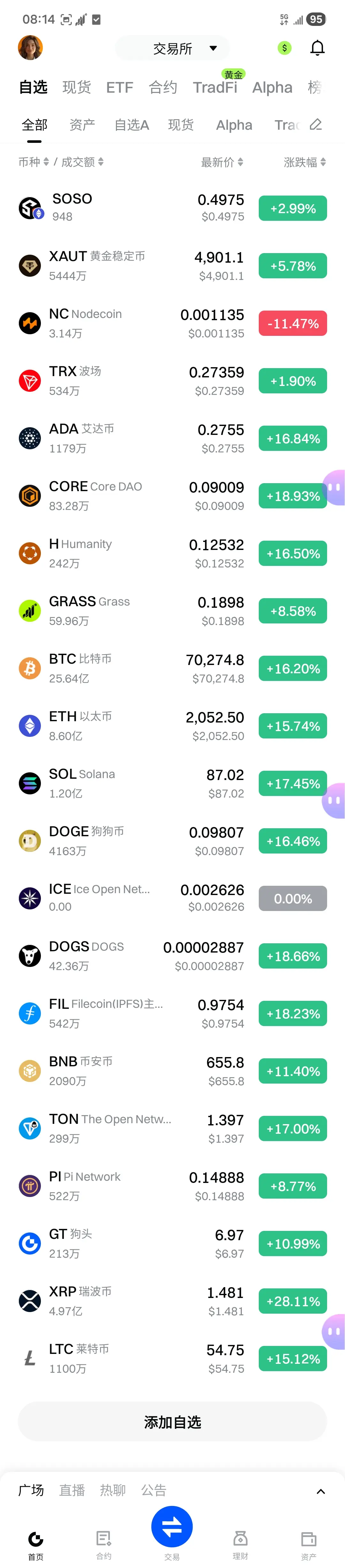This screenshot has width=345, height=1568.
Task: Tap the green dollar coin icon
Action: pyautogui.click(x=284, y=48)
